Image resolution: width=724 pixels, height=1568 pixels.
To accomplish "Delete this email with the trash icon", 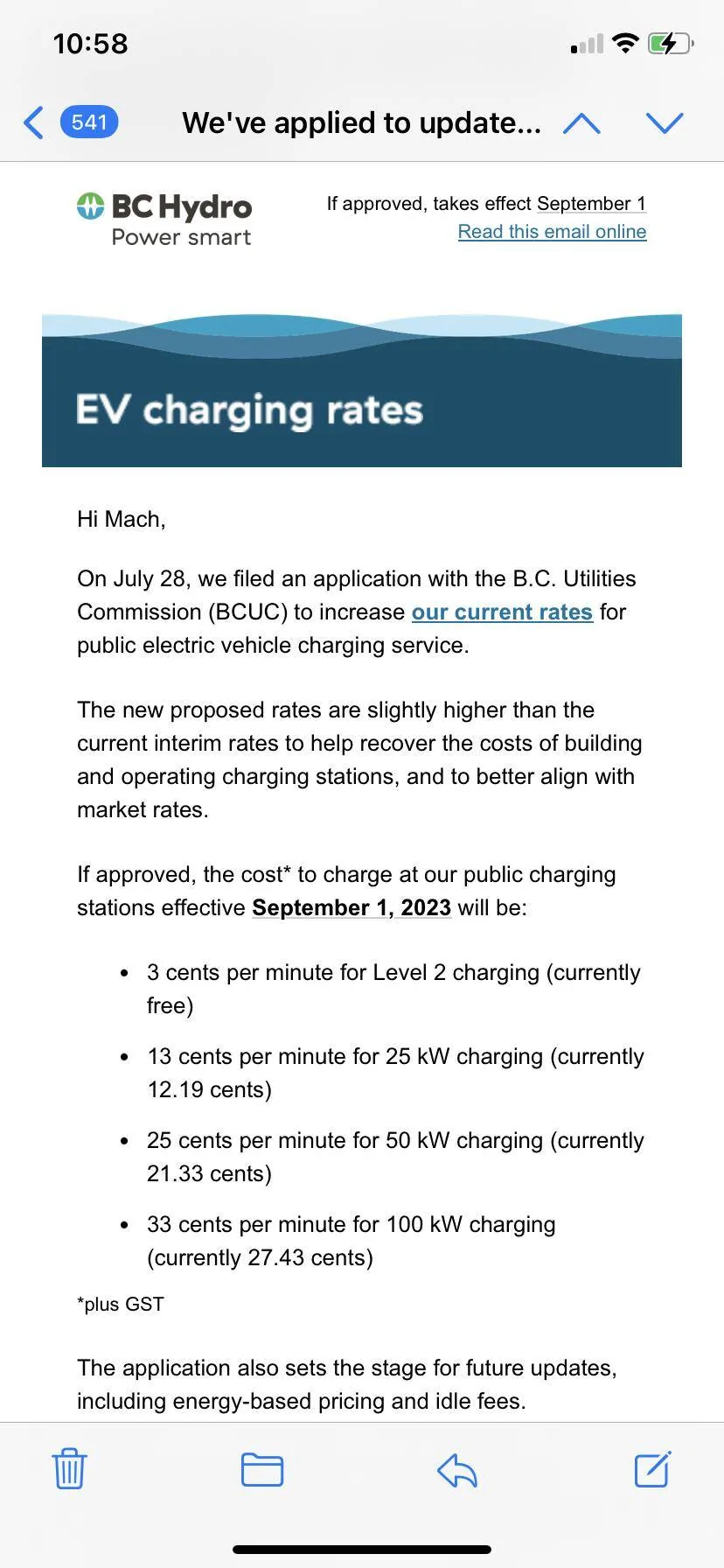I will click(x=69, y=1469).
